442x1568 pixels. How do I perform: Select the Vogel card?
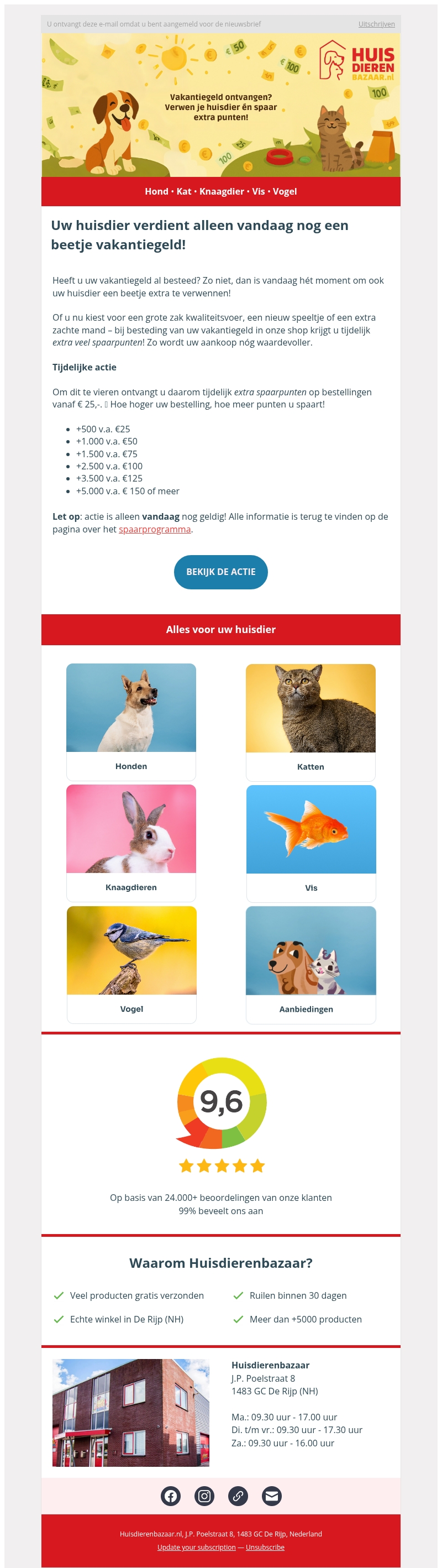click(131, 964)
